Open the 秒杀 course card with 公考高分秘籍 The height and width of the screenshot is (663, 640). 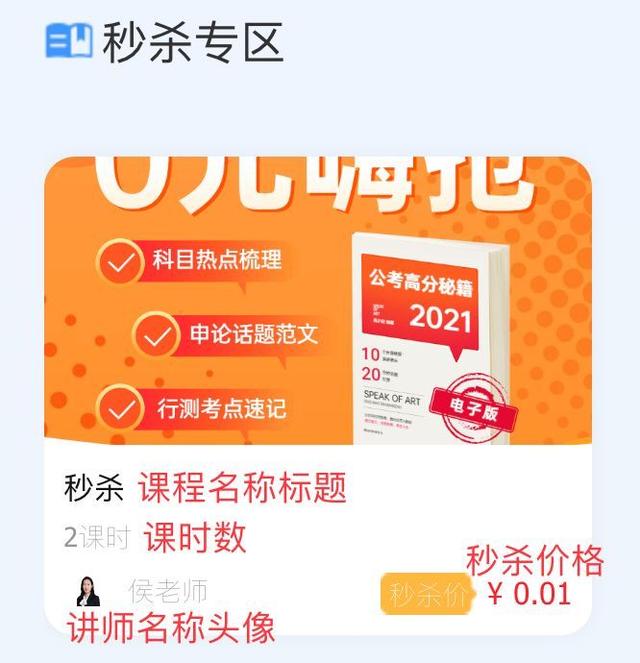click(x=317, y=395)
